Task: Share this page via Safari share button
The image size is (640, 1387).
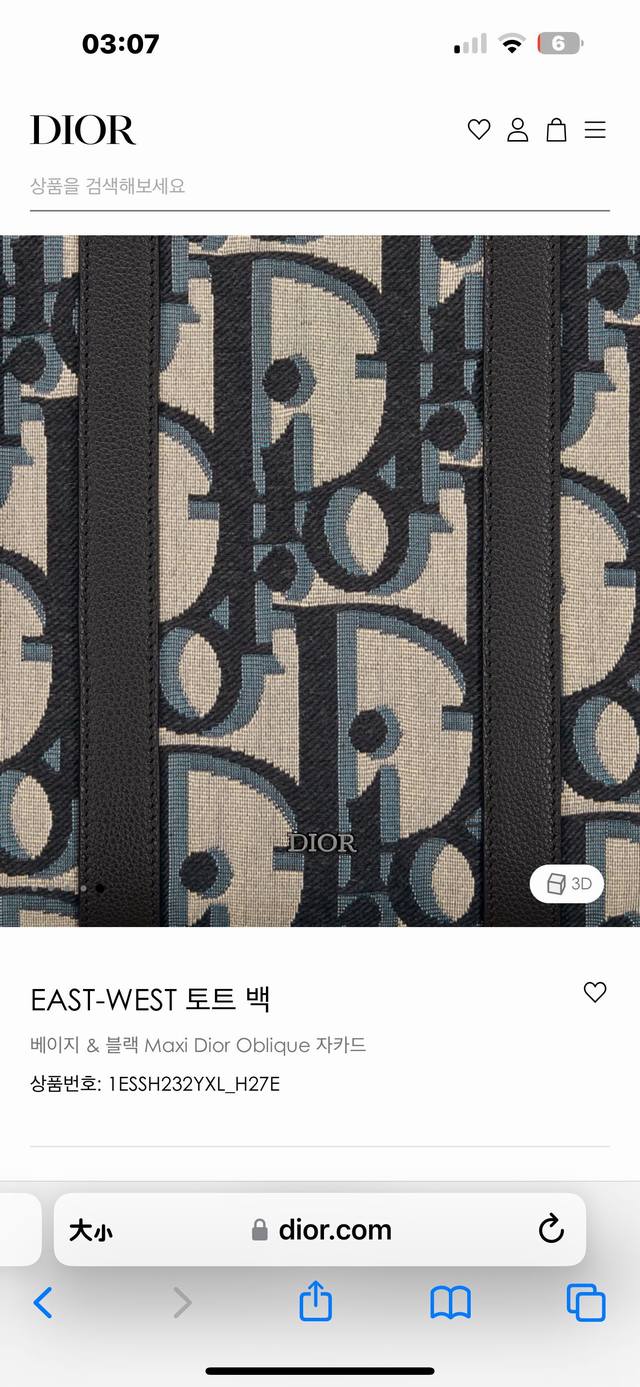Action: click(315, 1302)
